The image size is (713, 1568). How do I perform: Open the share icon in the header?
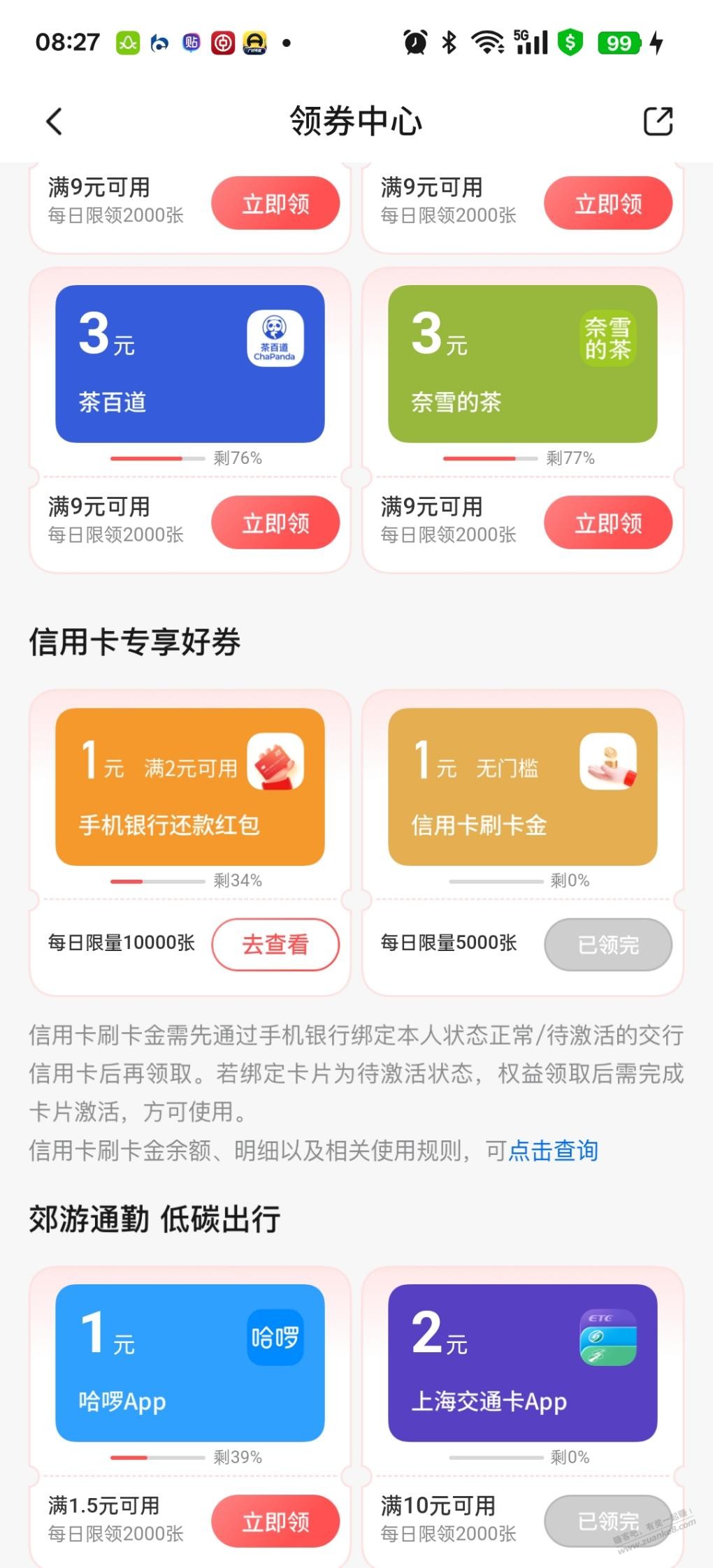(657, 122)
